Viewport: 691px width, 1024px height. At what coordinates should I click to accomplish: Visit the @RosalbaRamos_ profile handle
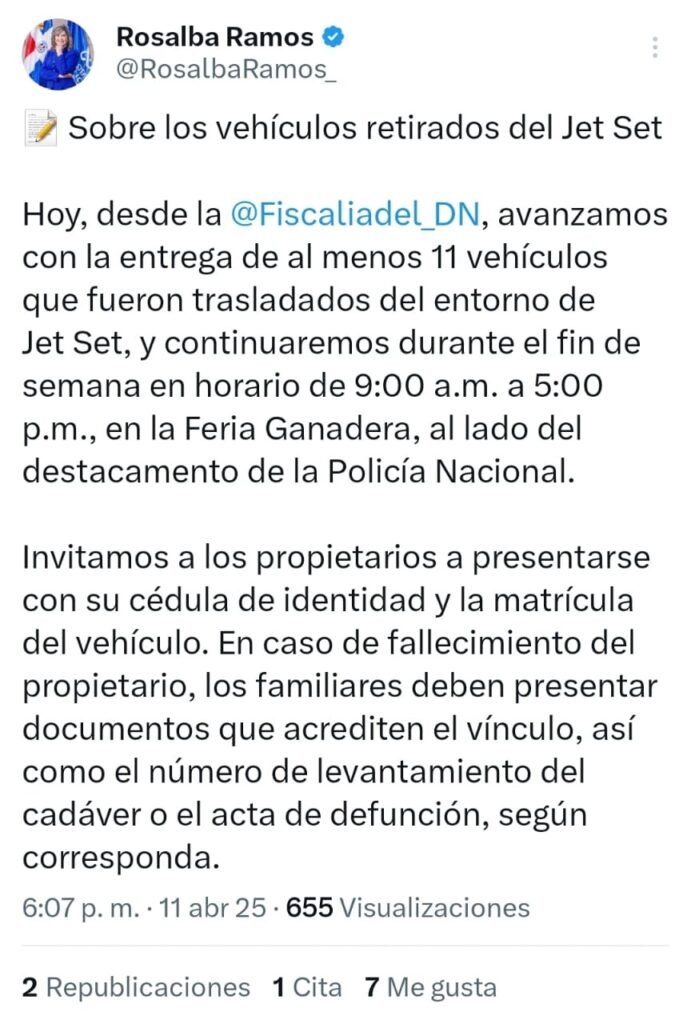[x=199, y=72]
